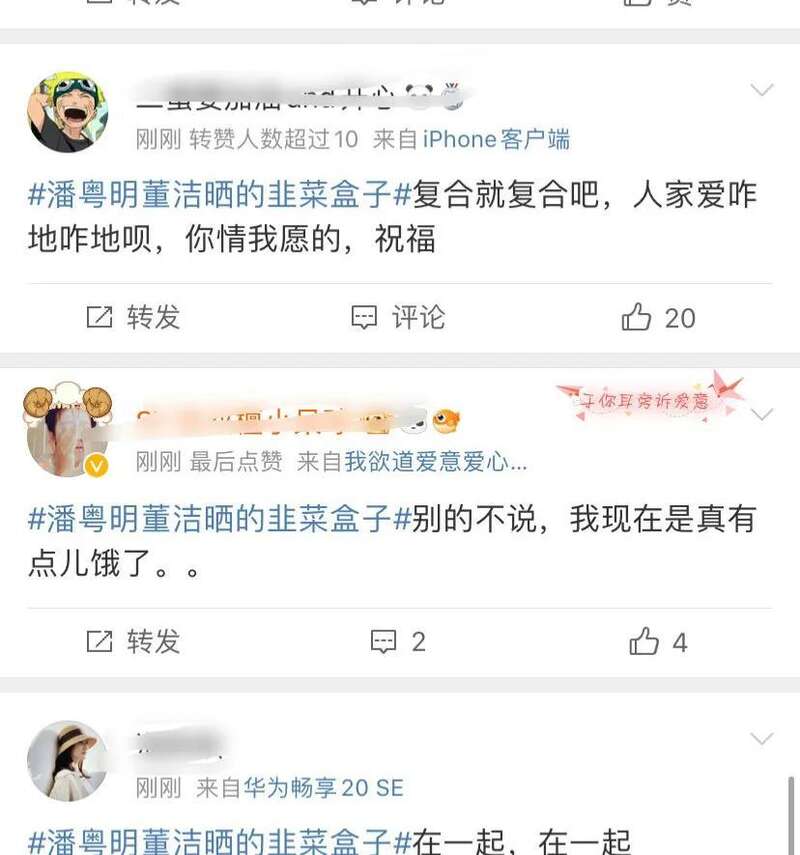This screenshot has width=800, height=855.
Task: Open the 2 comments on the 饿了 post
Action: point(398,641)
